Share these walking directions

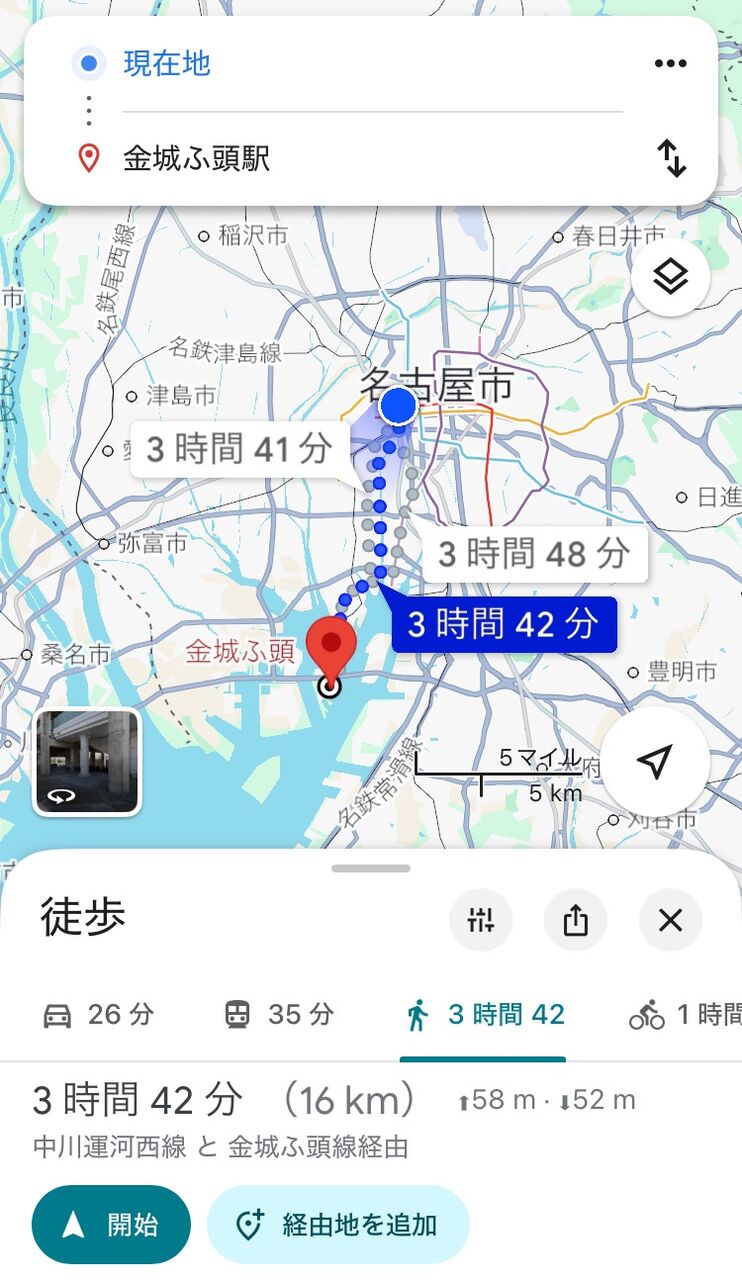(575, 919)
